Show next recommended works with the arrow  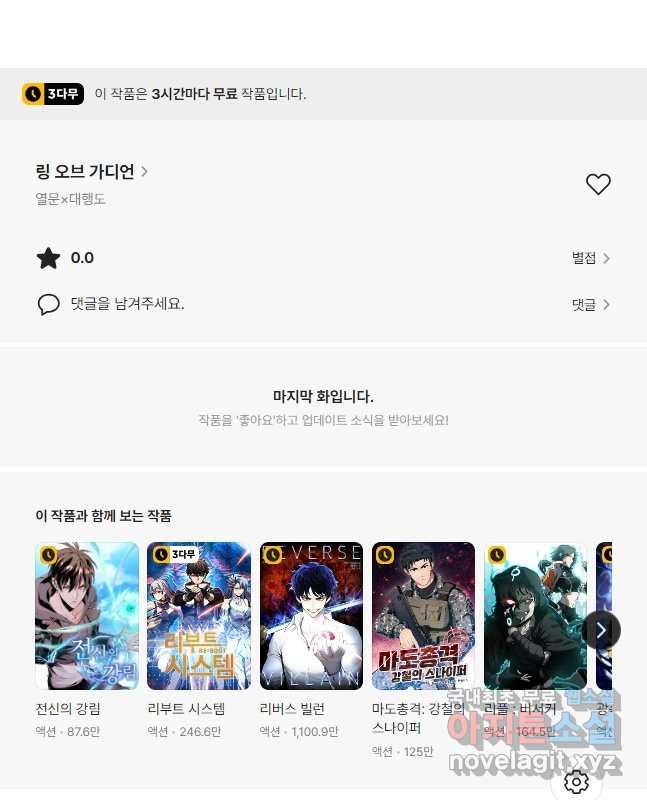coord(601,630)
